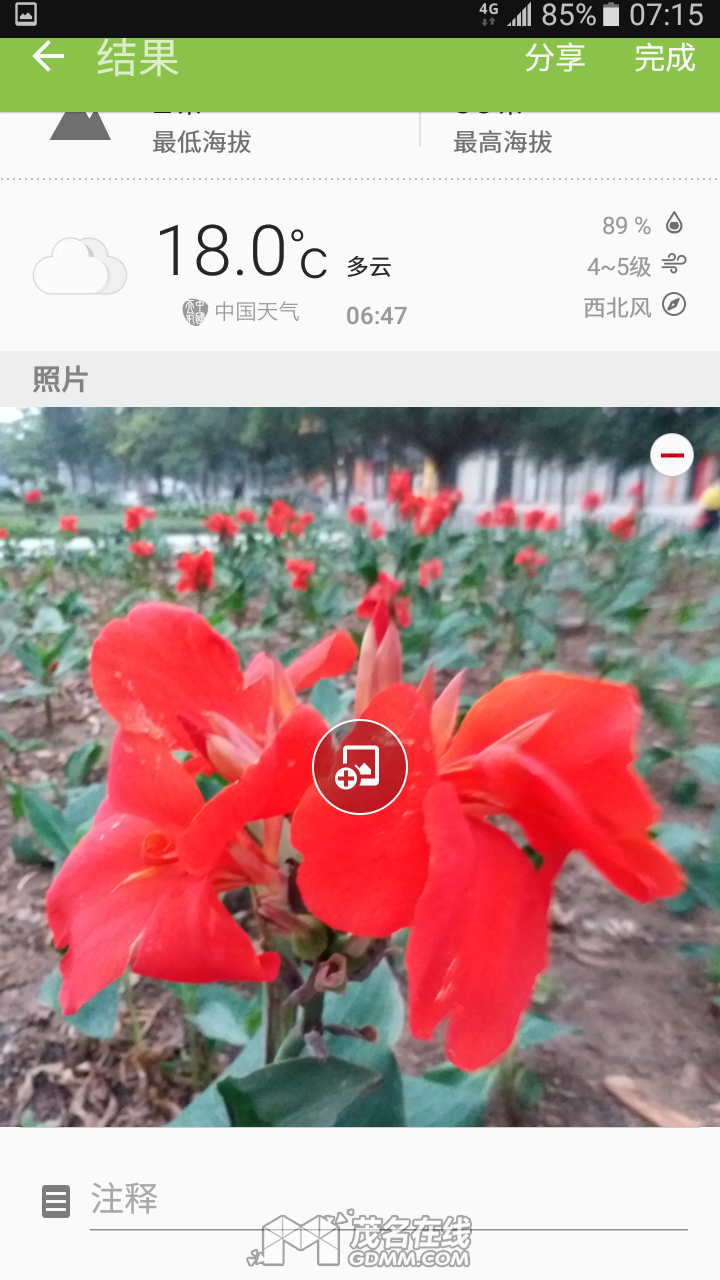This screenshot has width=720, height=1280.
Task: Click the 06:47 observation timestamp
Action: pos(377,313)
